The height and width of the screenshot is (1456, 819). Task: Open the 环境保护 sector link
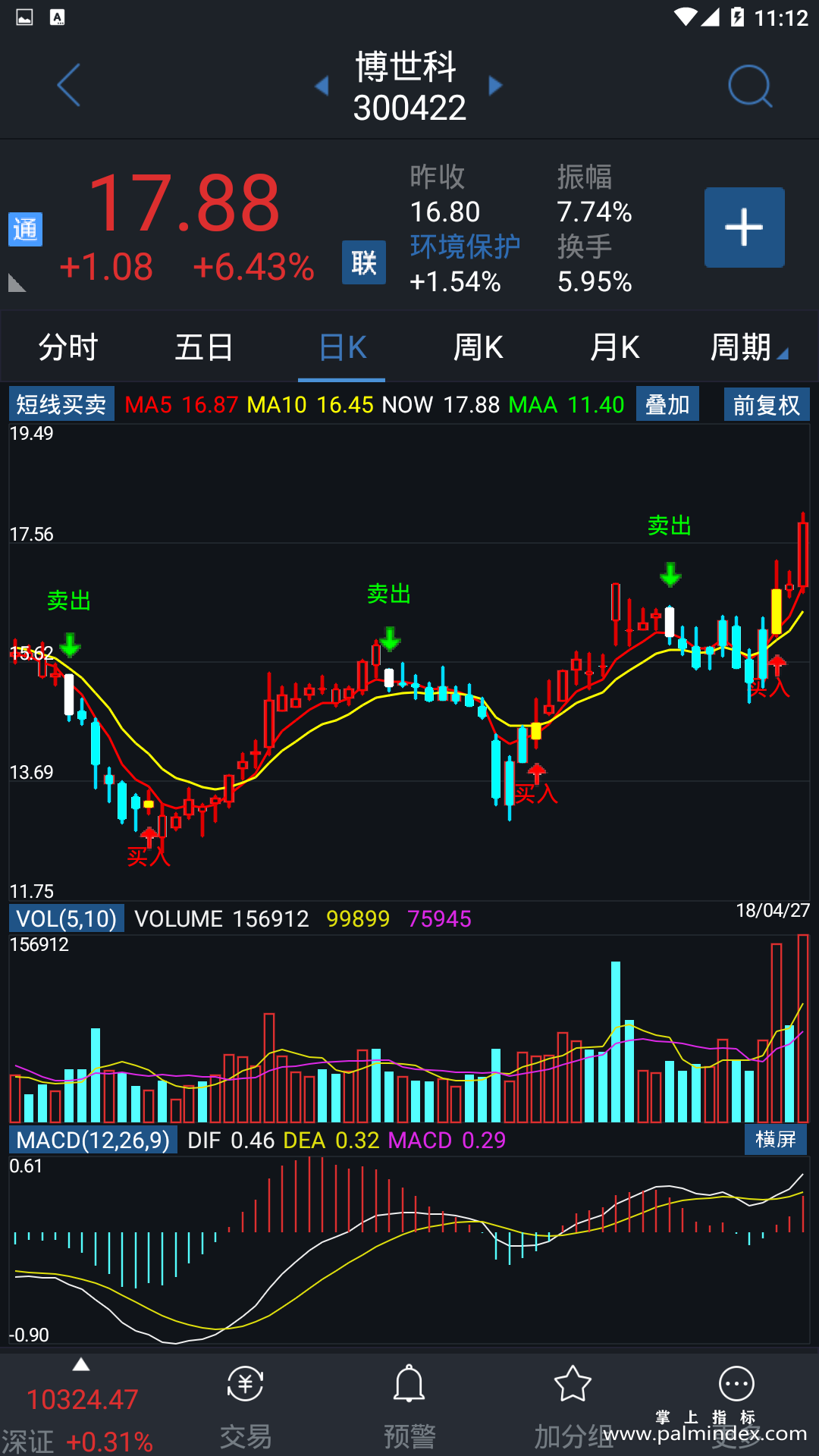tap(465, 246)
